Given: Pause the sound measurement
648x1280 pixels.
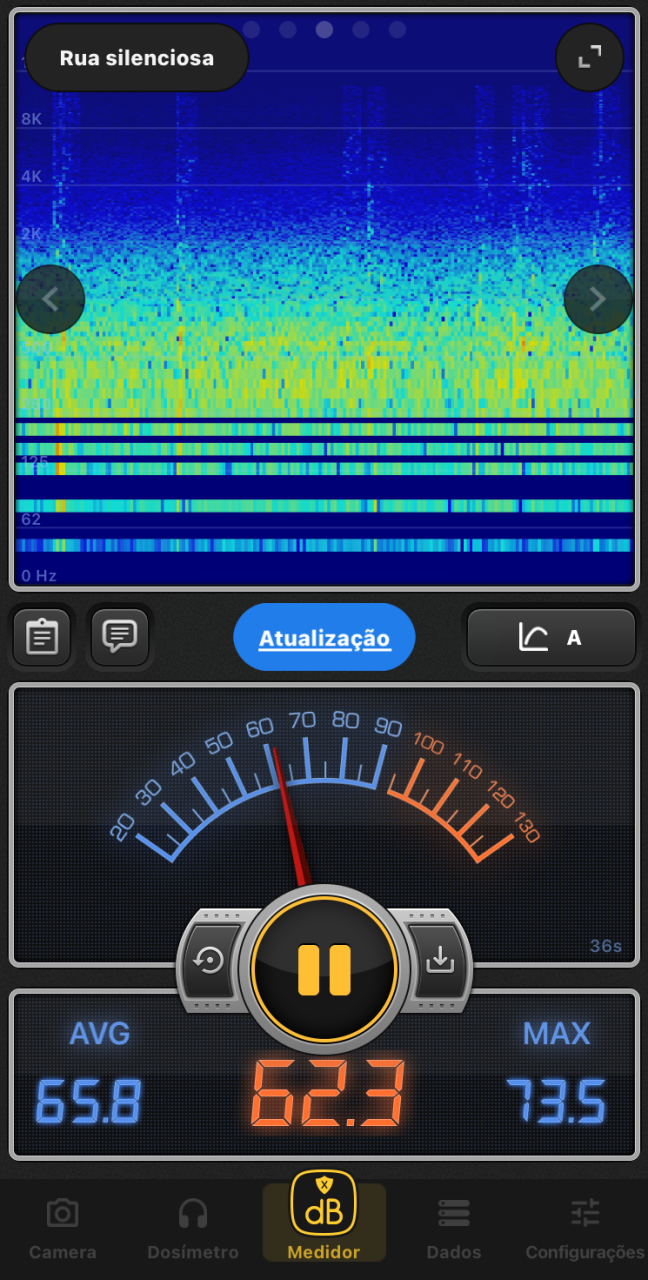Looking at the screenshot, I should point(324,968).
